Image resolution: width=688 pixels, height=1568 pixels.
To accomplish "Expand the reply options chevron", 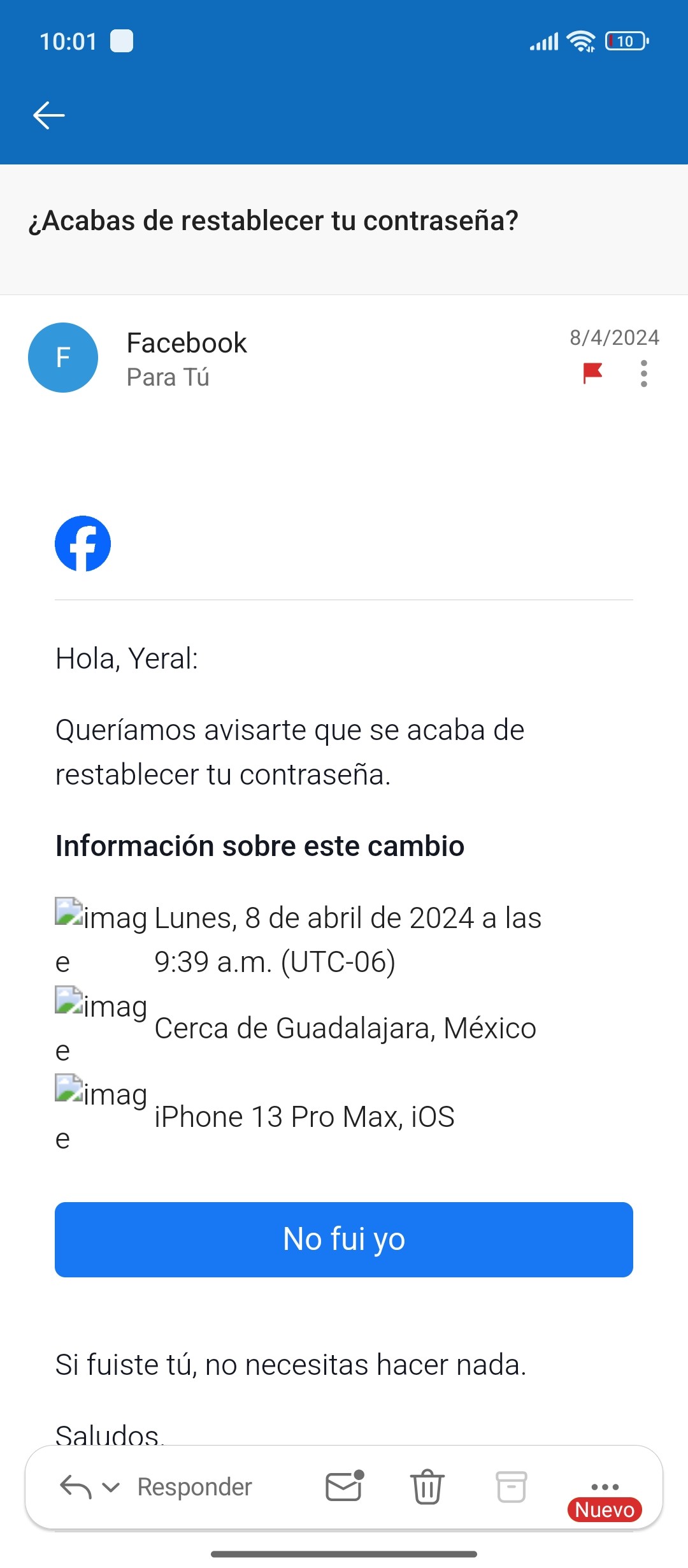I will 111,1488.
